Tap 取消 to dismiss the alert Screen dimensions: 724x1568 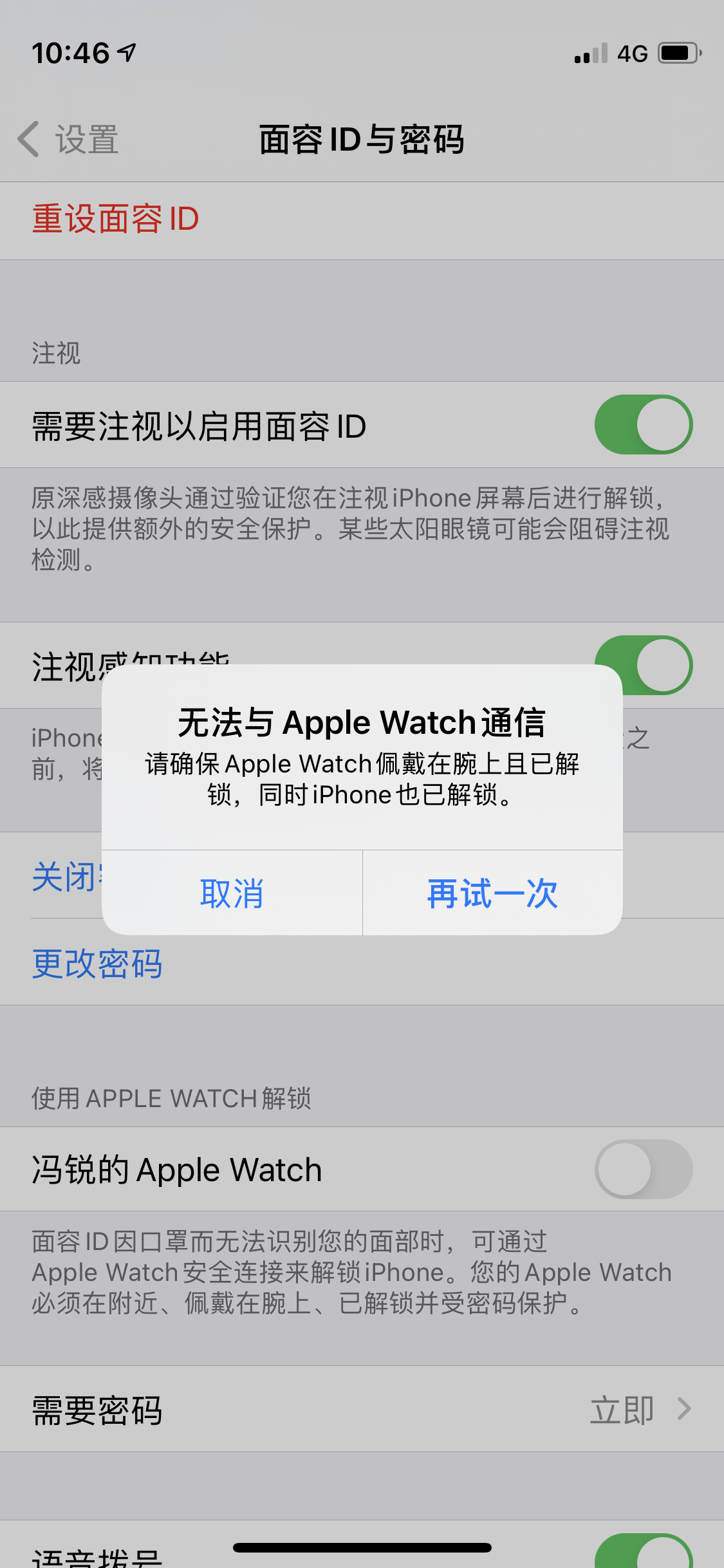pyautogui.click(x=232, y=893)
